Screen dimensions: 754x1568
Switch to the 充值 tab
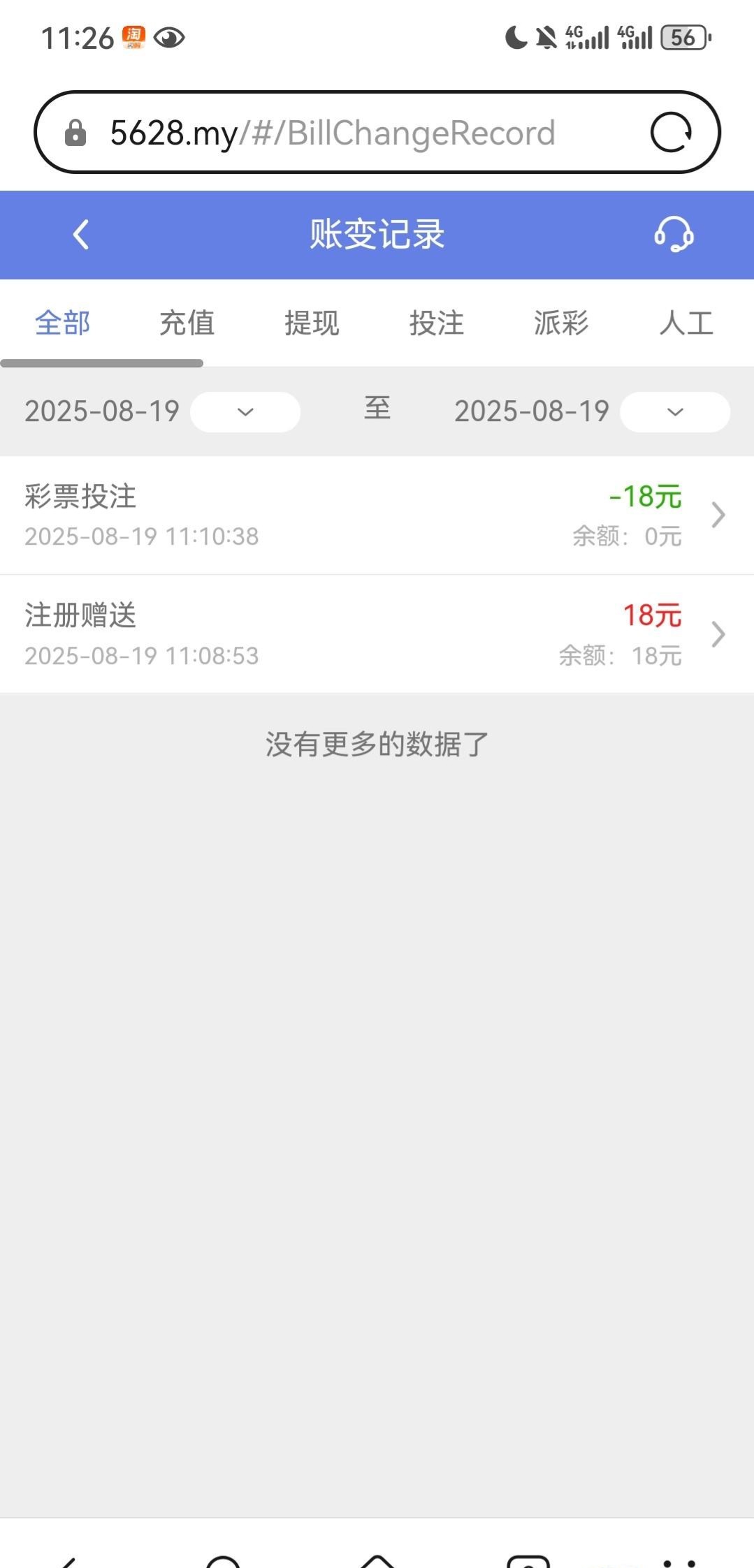tap(187, 323)
